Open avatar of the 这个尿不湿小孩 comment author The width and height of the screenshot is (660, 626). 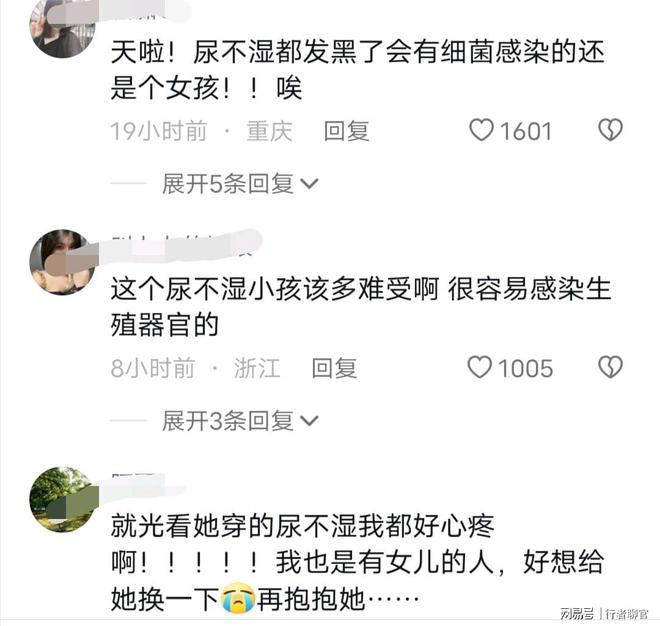coord(62,262)
